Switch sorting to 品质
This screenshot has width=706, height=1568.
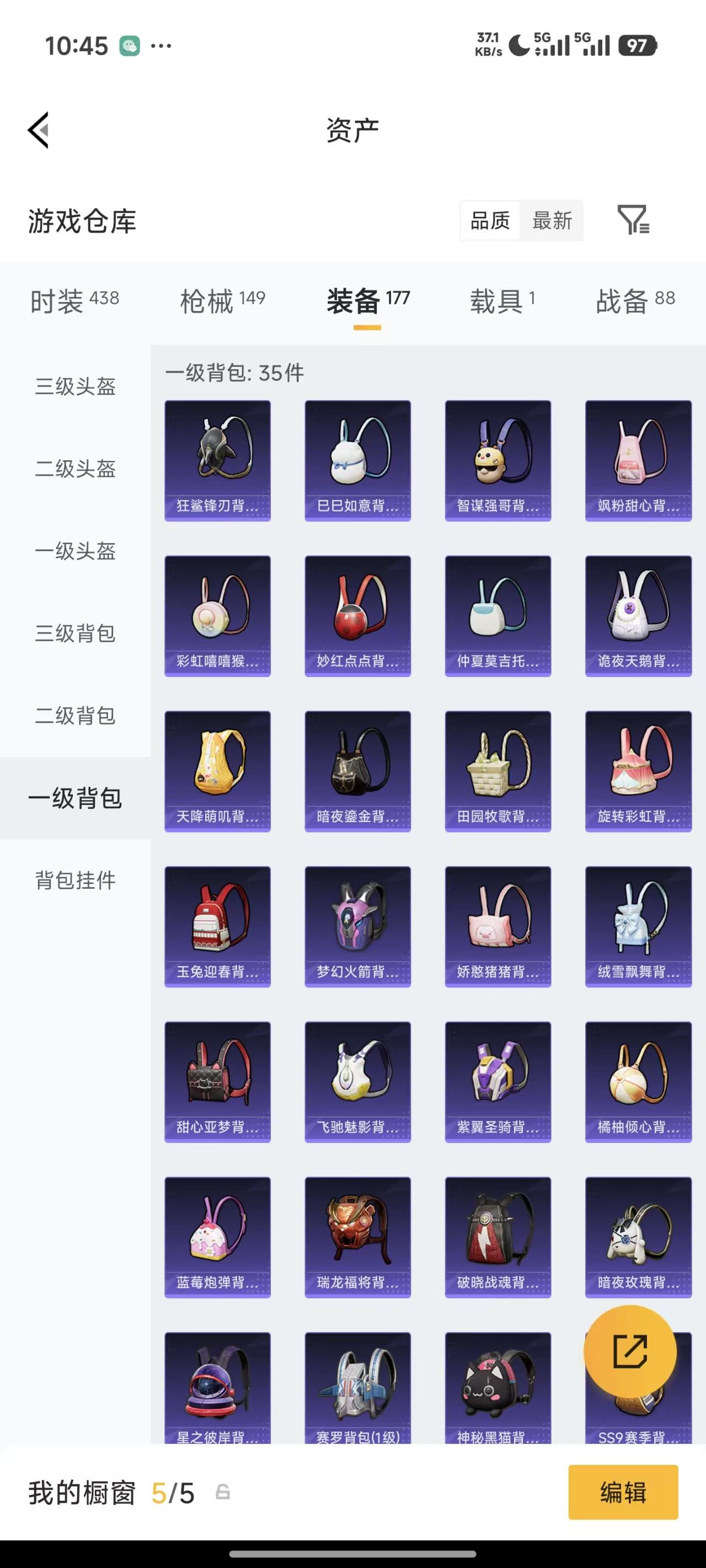(x=489, y=221)
